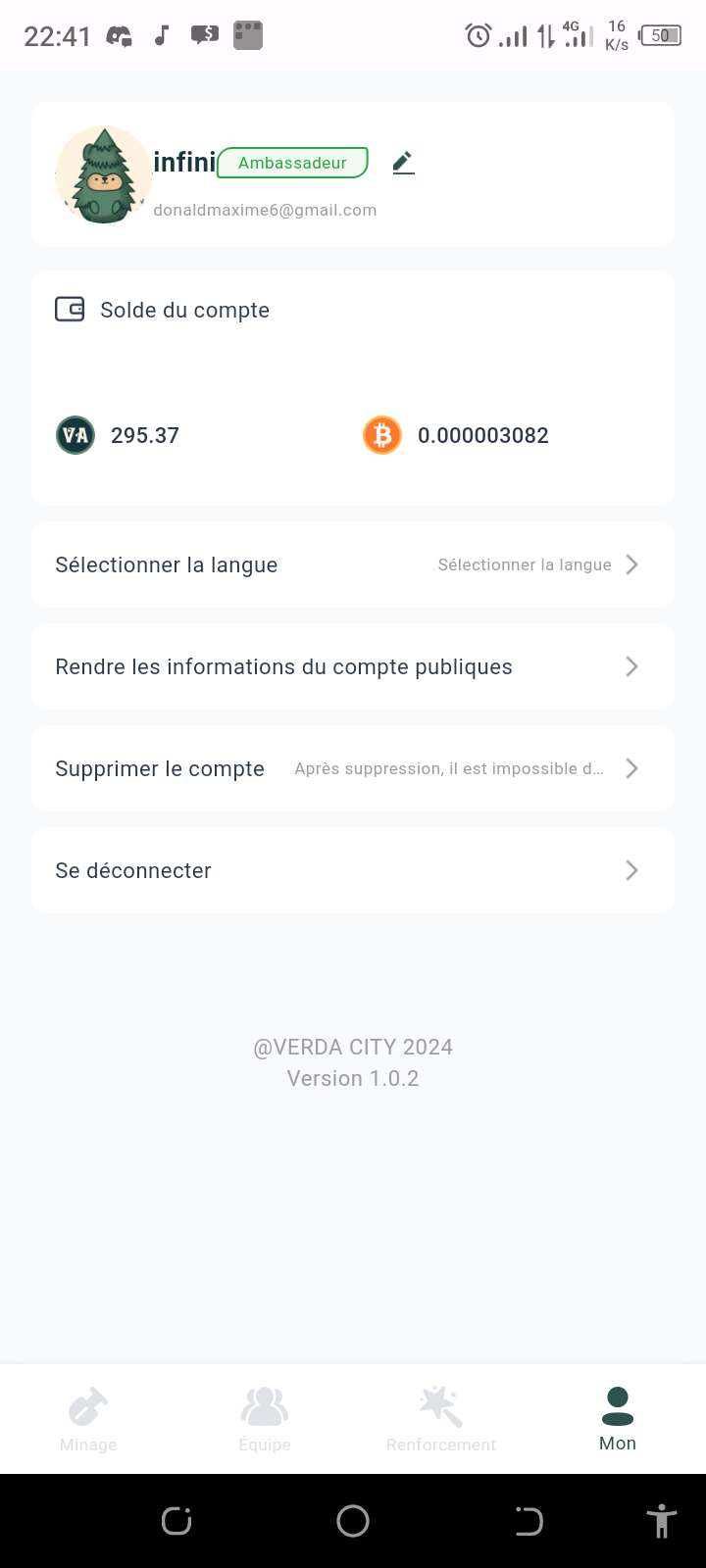The image size is (706, 1568).
Task: Open Rendre les informations du compte publiques
Action: (353, 666)
